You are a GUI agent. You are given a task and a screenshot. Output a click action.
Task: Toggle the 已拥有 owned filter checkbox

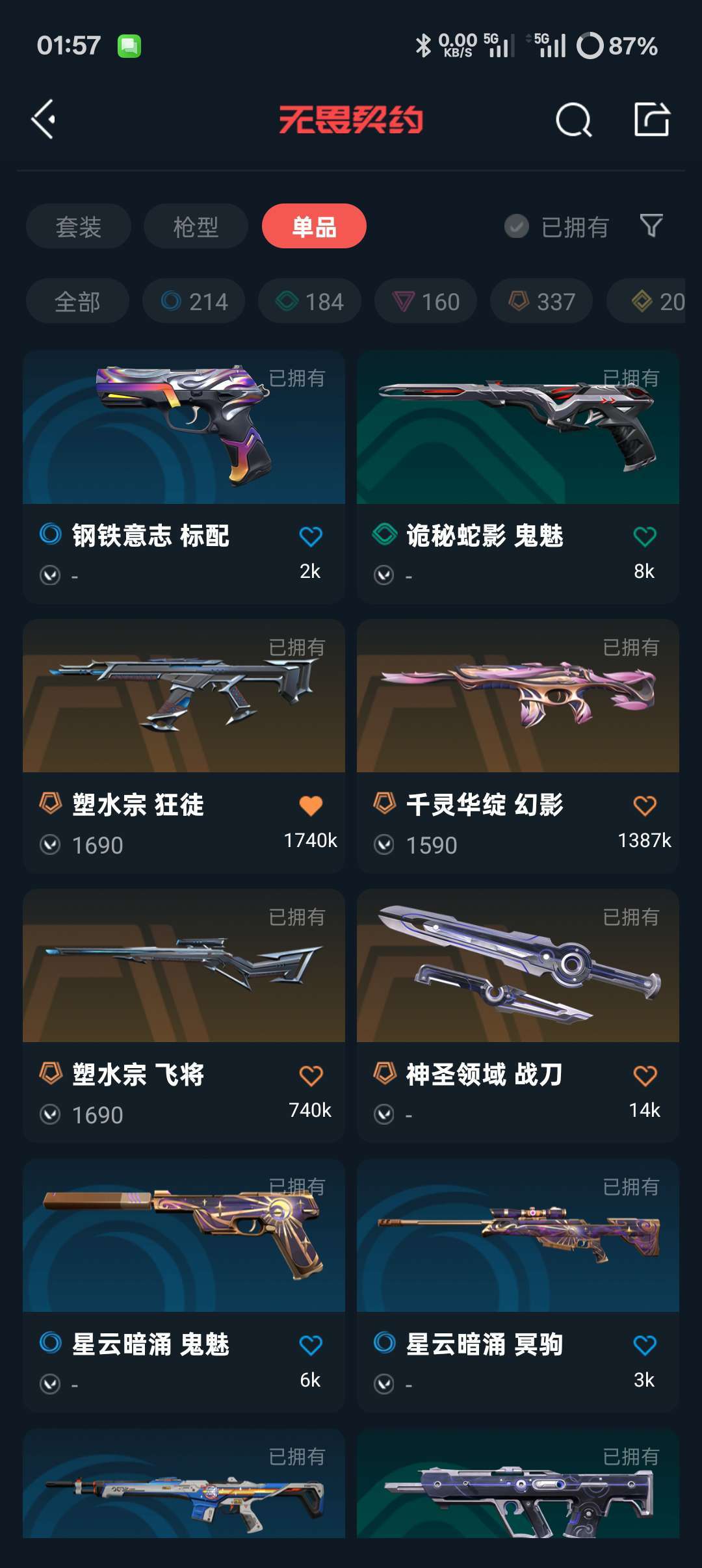pyautogui.click(x=517, y=226)
